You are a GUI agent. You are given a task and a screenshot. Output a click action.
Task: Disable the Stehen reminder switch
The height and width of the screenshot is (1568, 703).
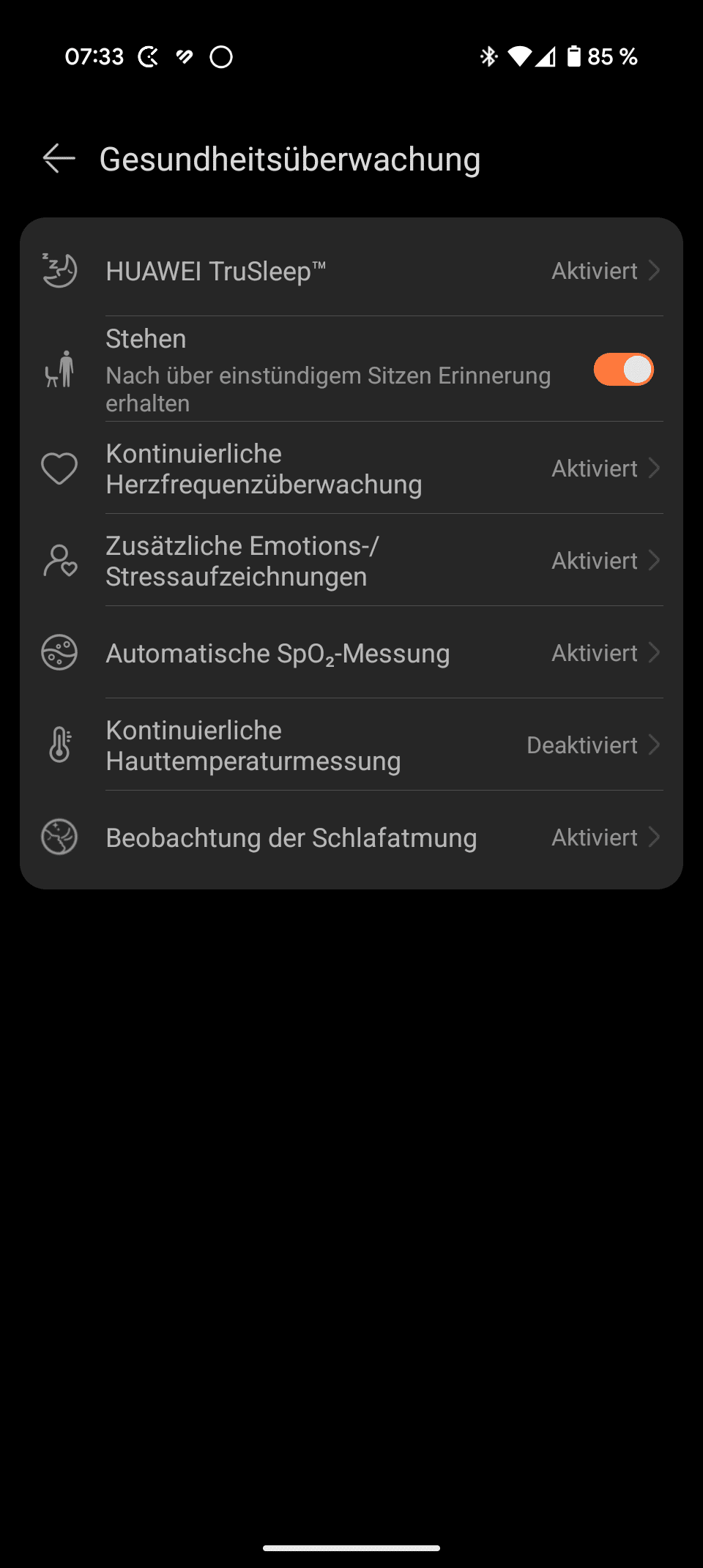click(623, 369)
